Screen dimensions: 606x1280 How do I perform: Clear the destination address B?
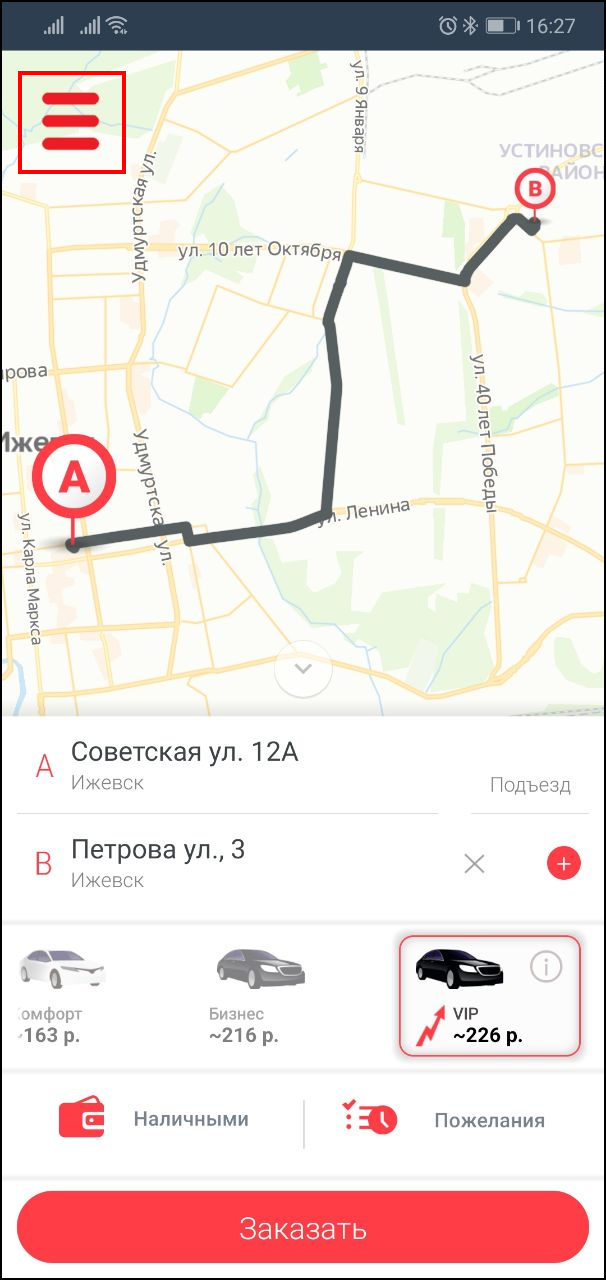(x=474, y=863)
